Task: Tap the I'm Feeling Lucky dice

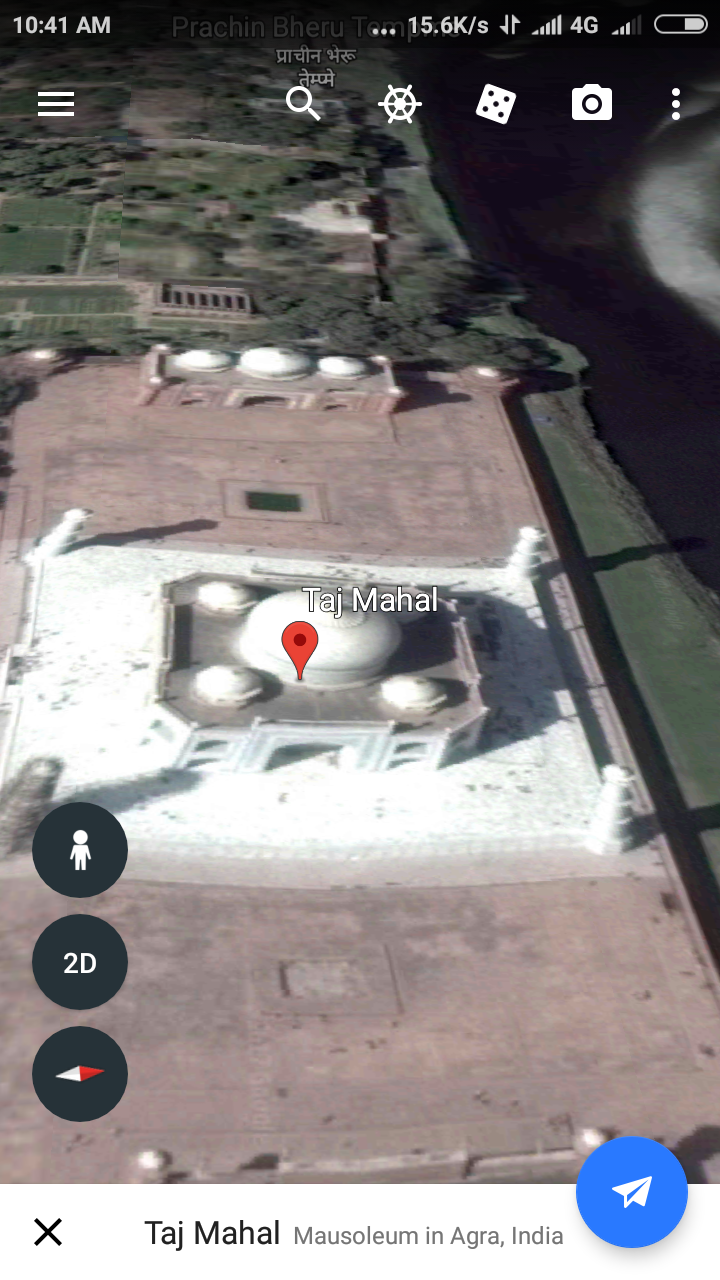Action: pos(496,104)
